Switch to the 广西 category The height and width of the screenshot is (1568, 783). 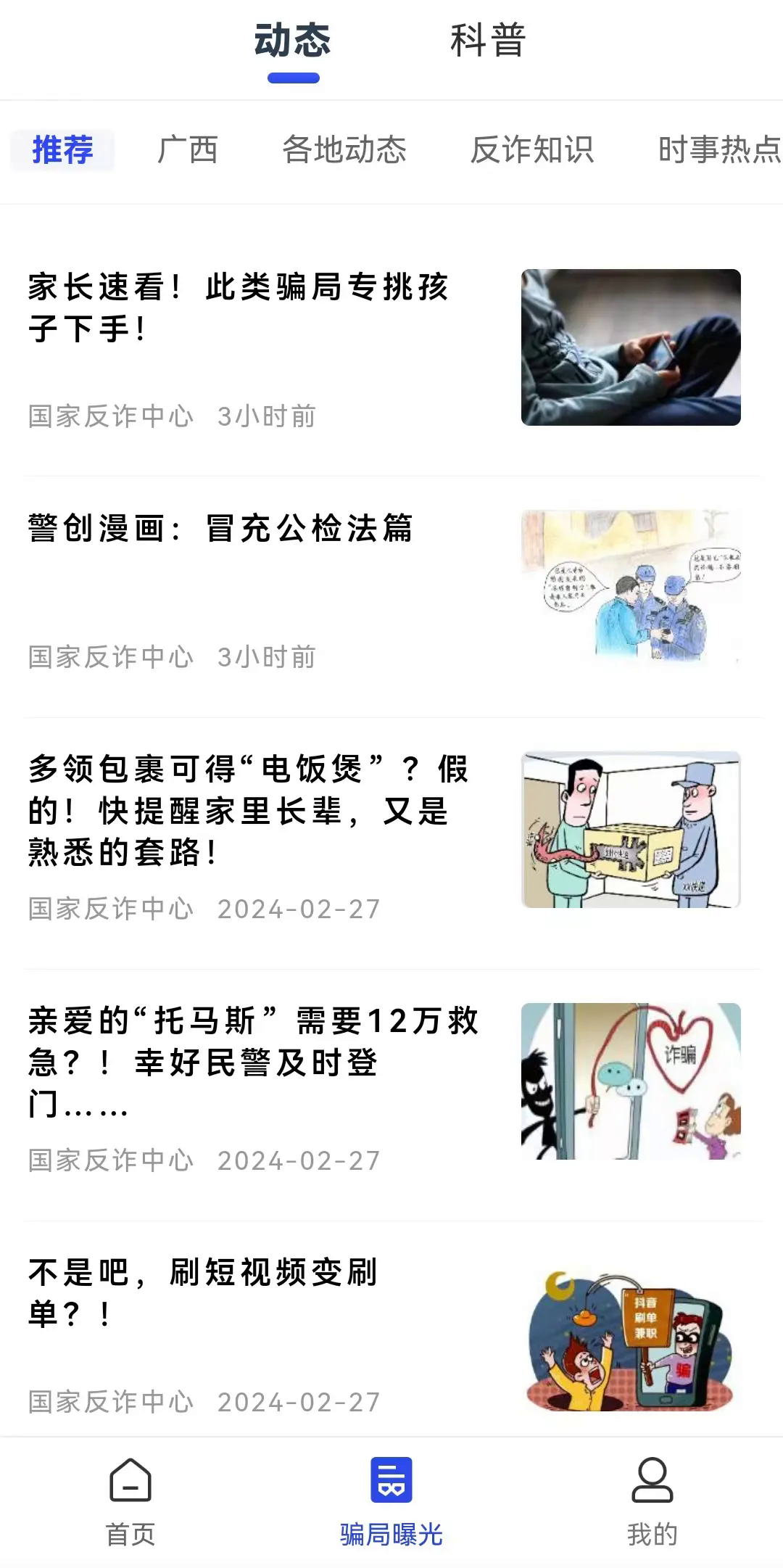[188, 150]
